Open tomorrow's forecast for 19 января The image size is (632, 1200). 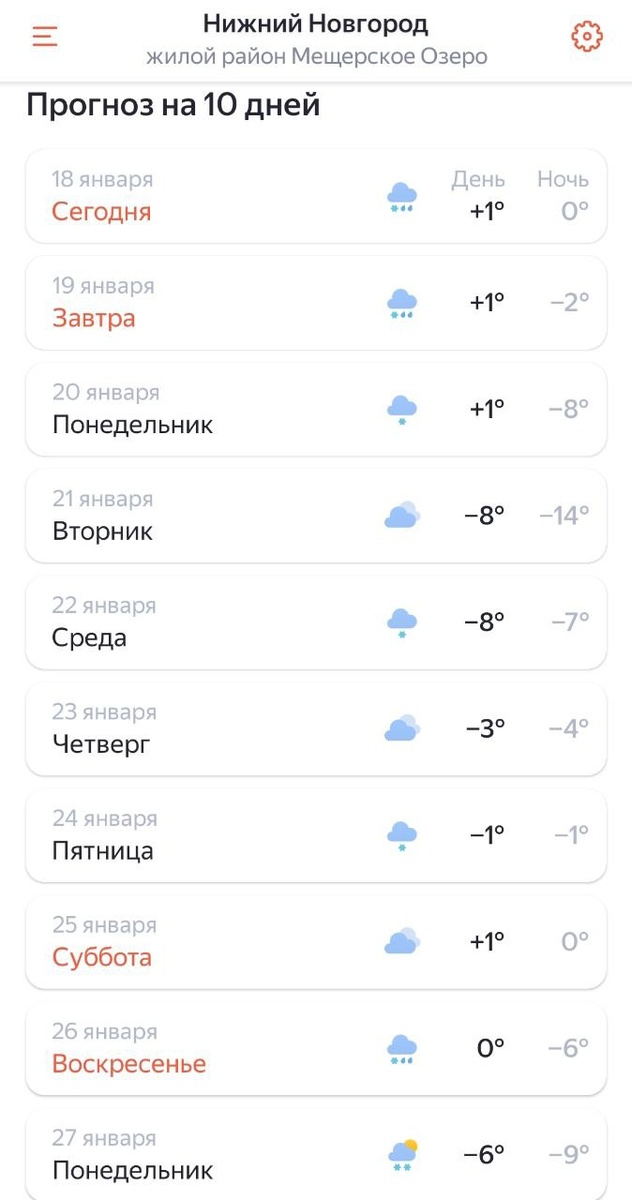point(316,303)
